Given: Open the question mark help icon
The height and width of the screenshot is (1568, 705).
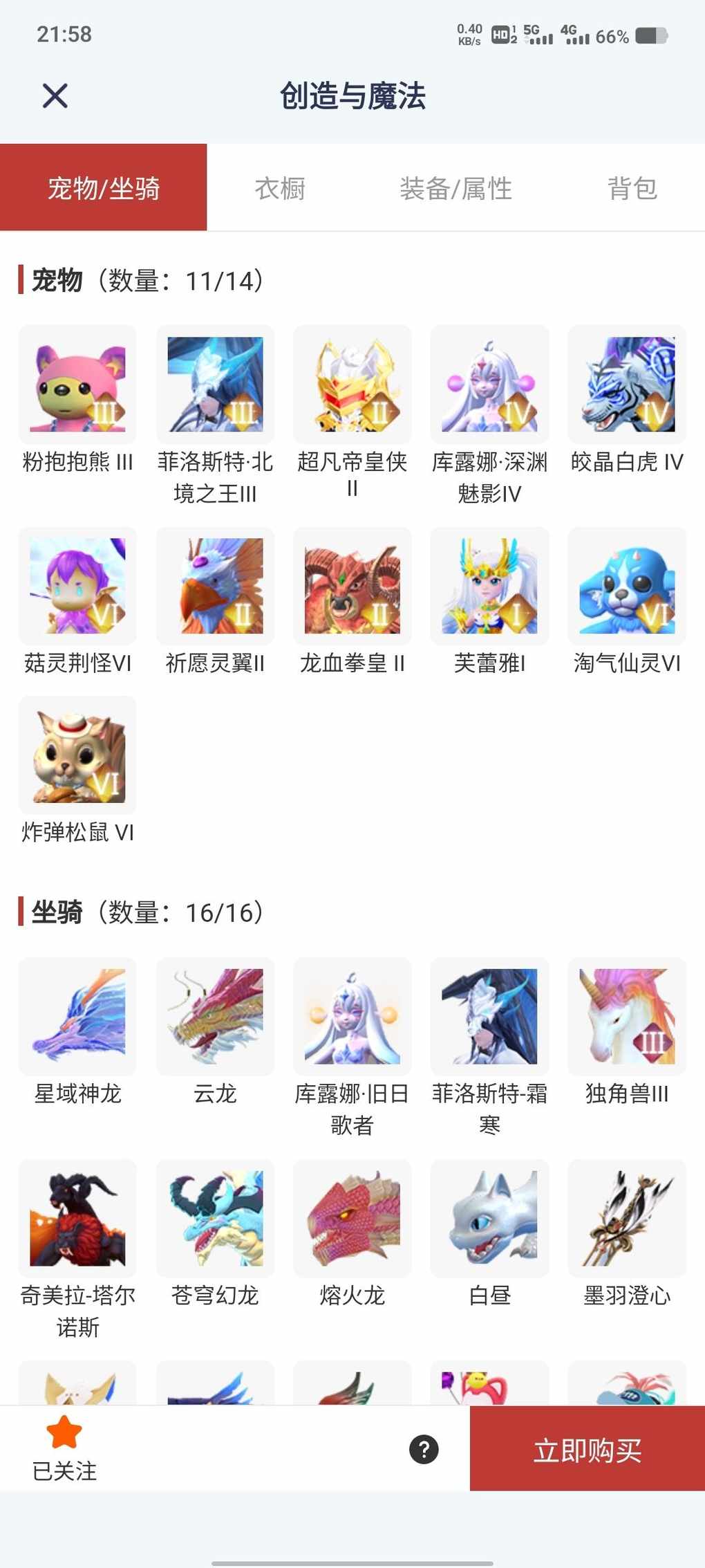Looking at the screenshot, I should (424, 1449).
